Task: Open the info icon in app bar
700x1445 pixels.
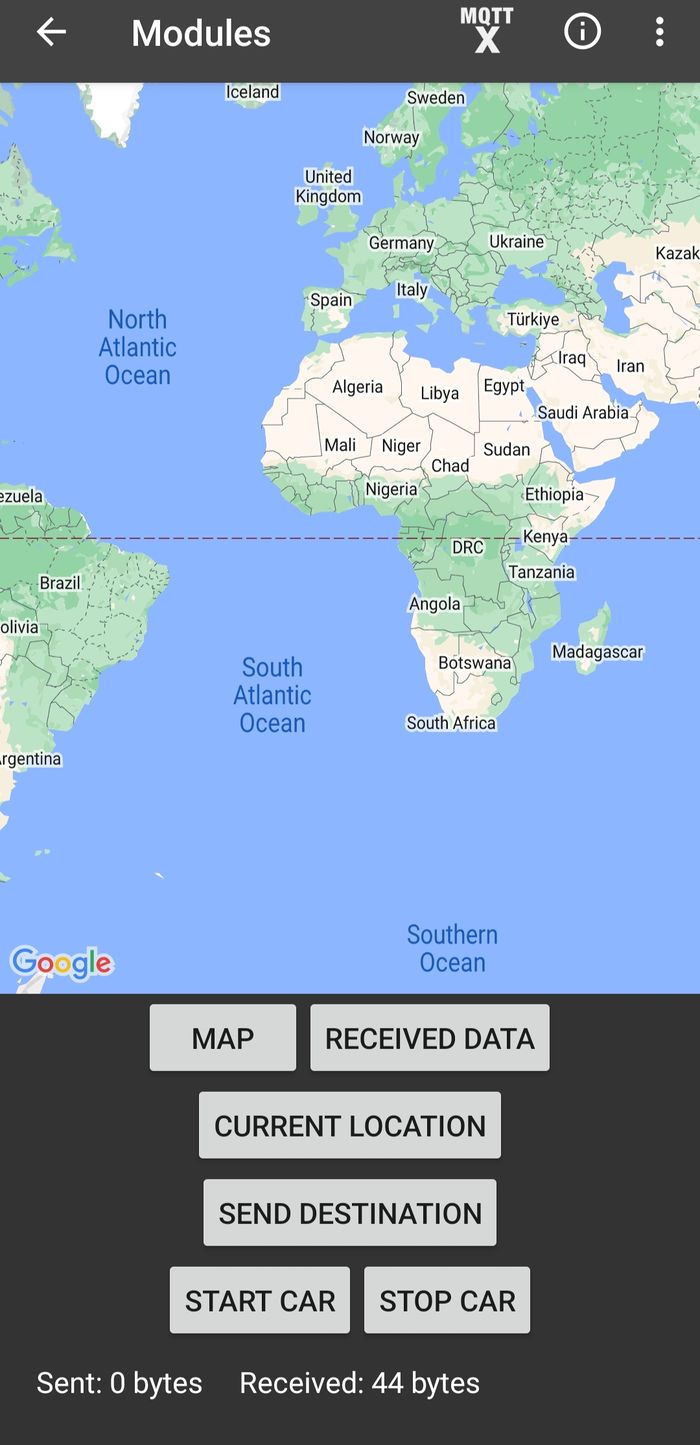Action: click(582, 32)
